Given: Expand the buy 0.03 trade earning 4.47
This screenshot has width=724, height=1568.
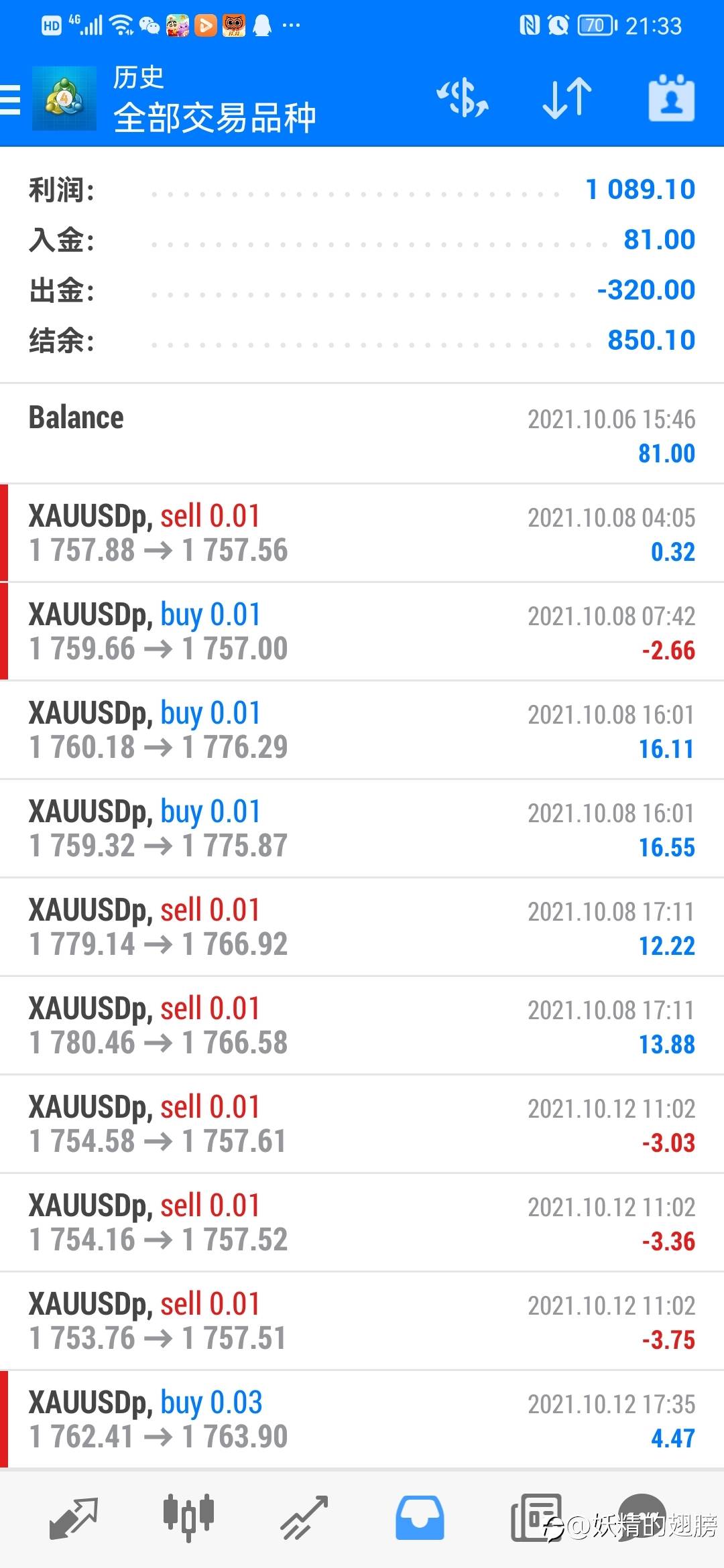Looking at the screenshot, I should [x=362, y=1419].
